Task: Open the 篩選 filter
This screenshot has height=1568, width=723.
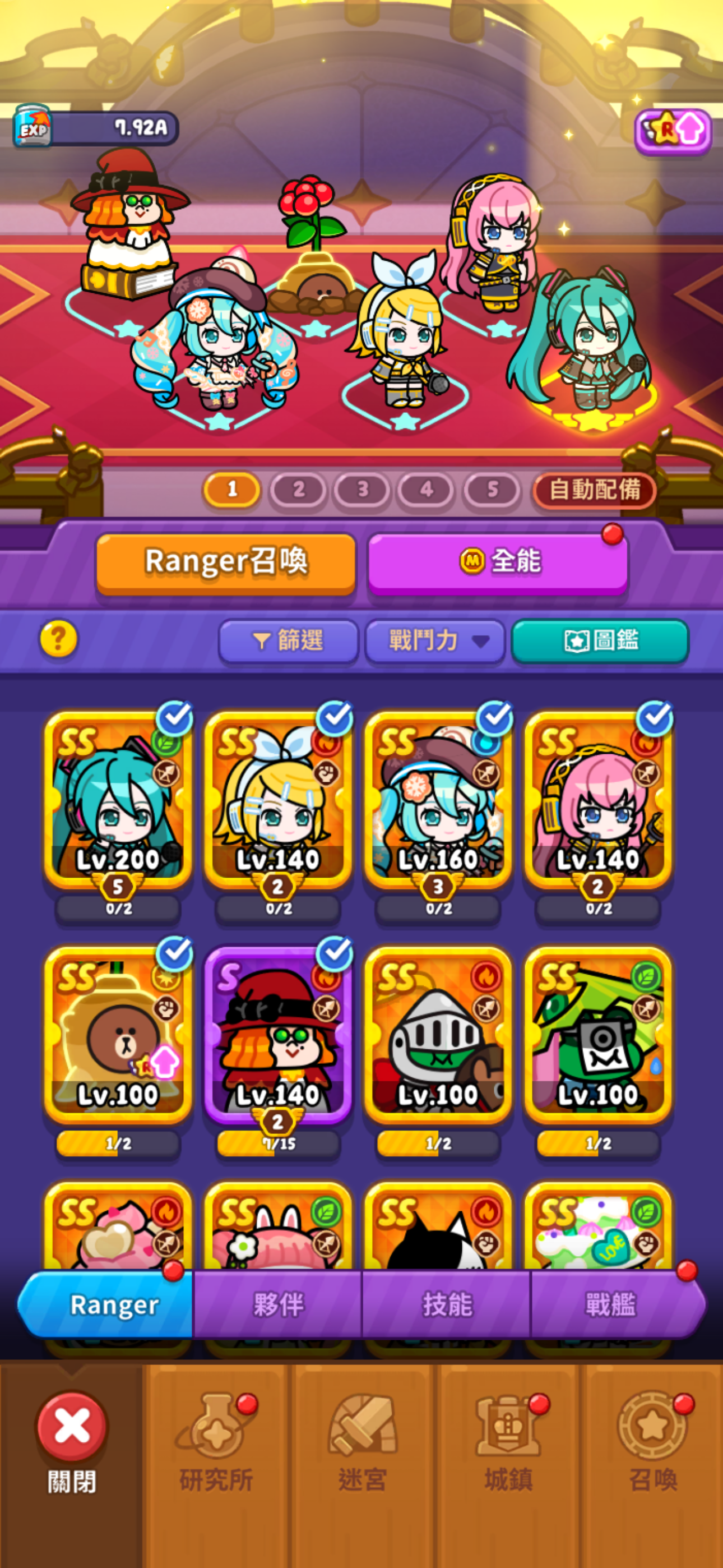Action: [x=288, y=640]
